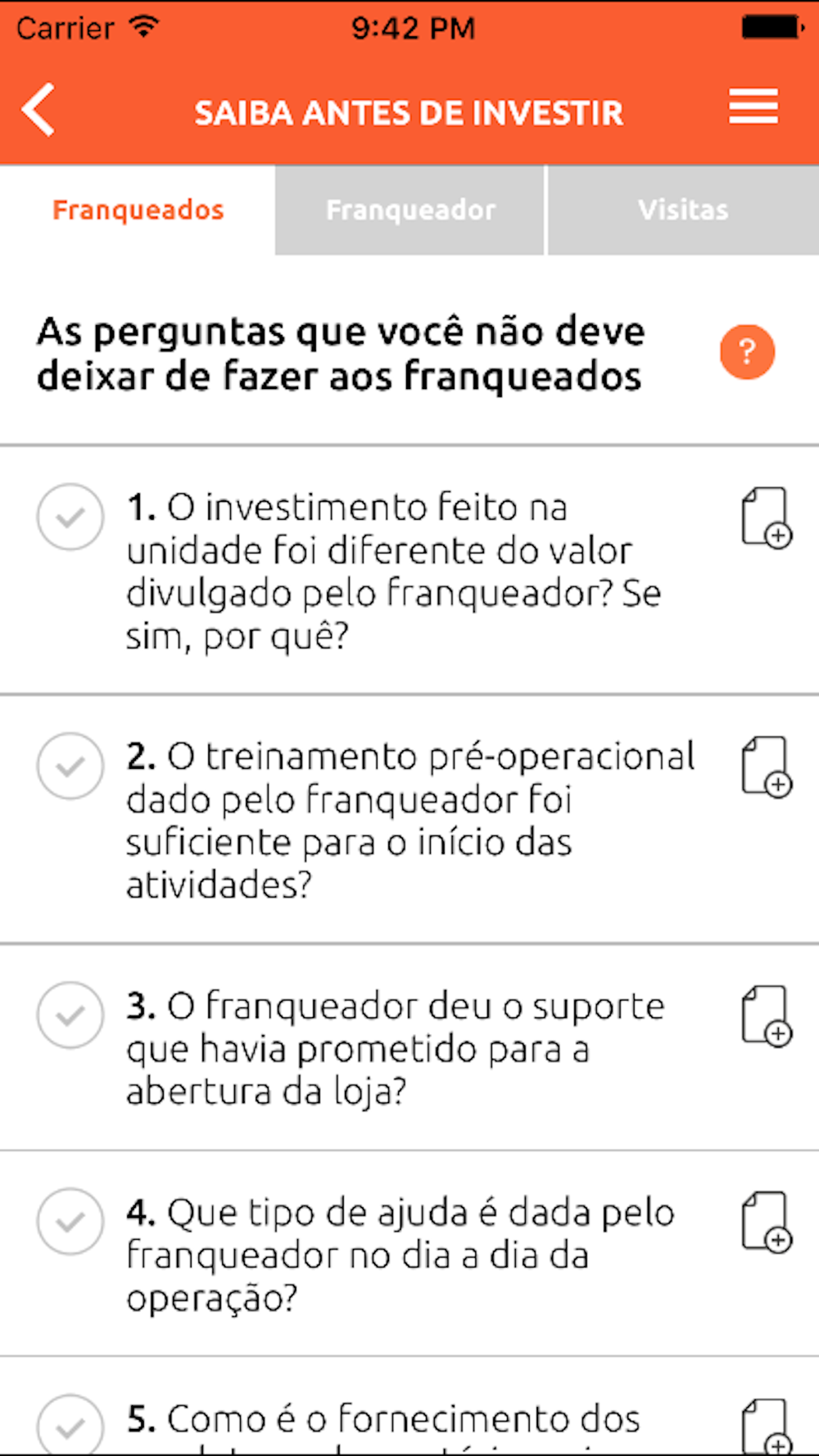Switch to the Franqueador tab

[410, 210]
